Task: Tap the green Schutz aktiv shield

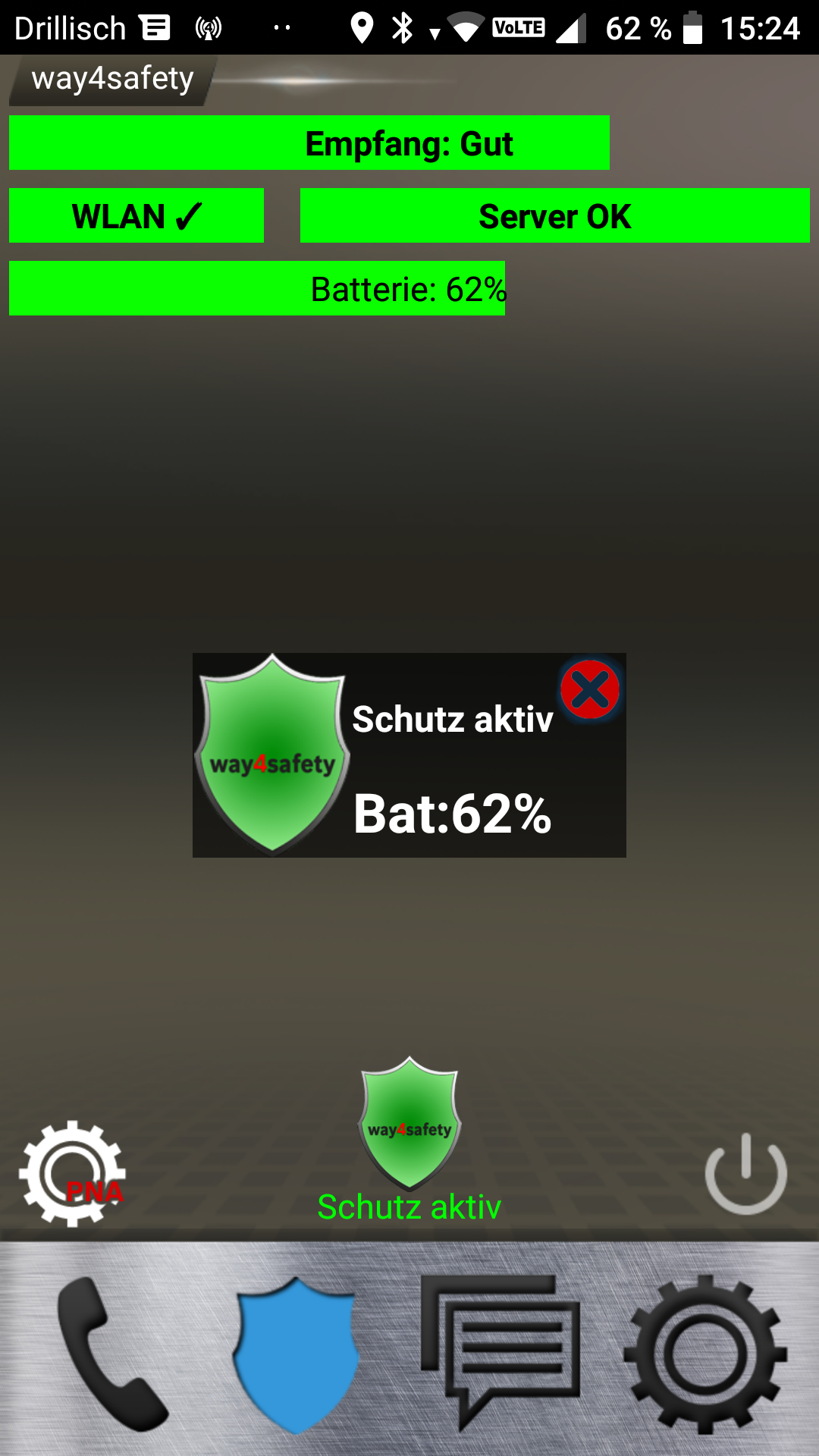Action: [x=409, y=1124]
